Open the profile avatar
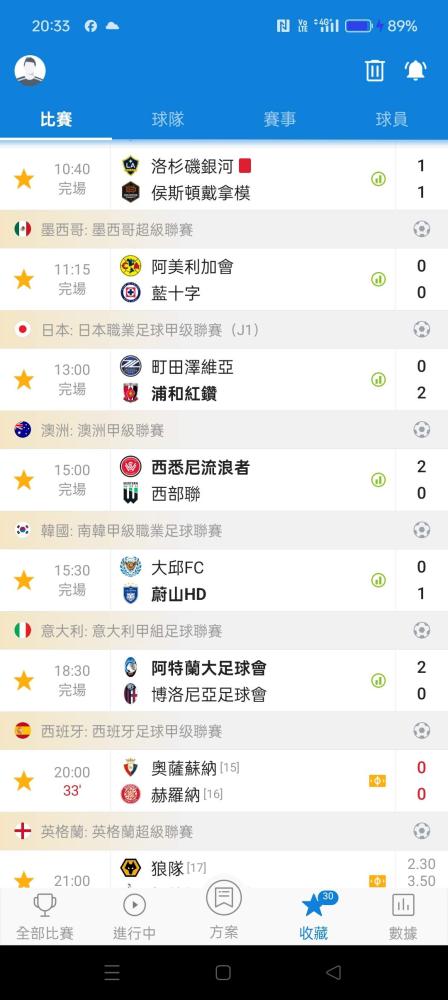 (x=30, y=70)
